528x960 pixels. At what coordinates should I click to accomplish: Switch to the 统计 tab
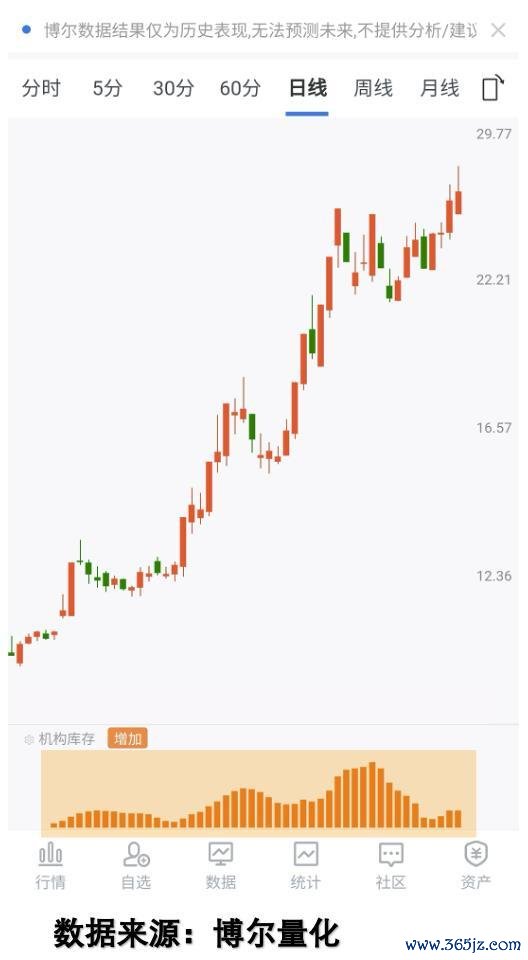[305, 866]
